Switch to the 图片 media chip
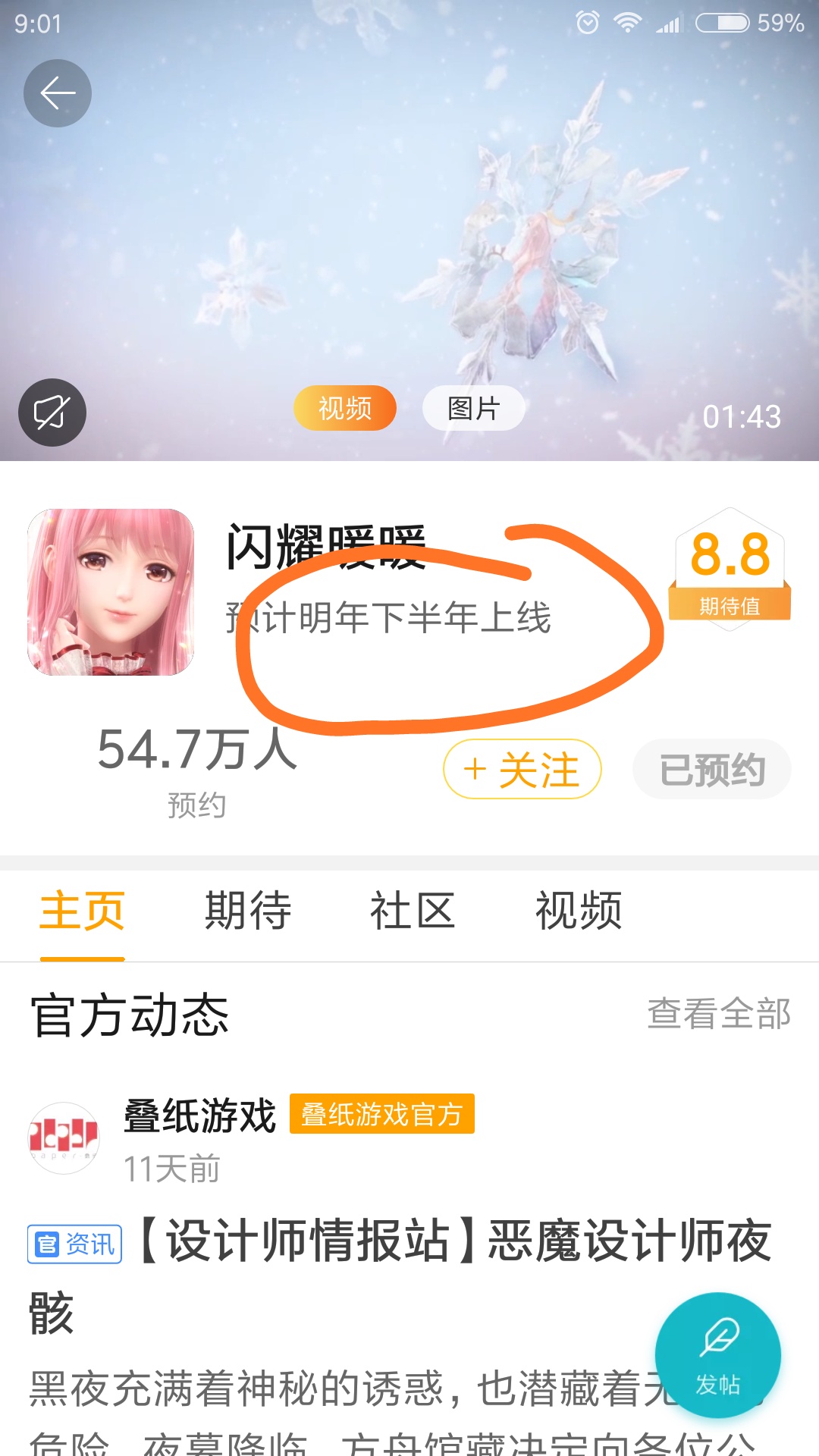Screen dimensions: 819x1456 coord(473,408)
